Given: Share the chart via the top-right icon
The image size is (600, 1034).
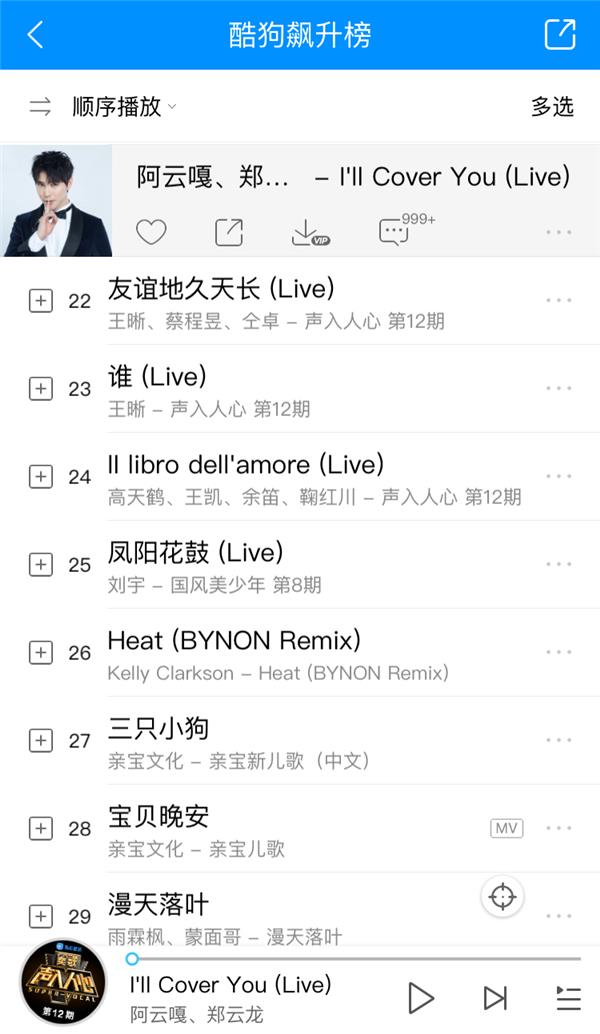Looking at the screenshot, I should tap(559, 34).
